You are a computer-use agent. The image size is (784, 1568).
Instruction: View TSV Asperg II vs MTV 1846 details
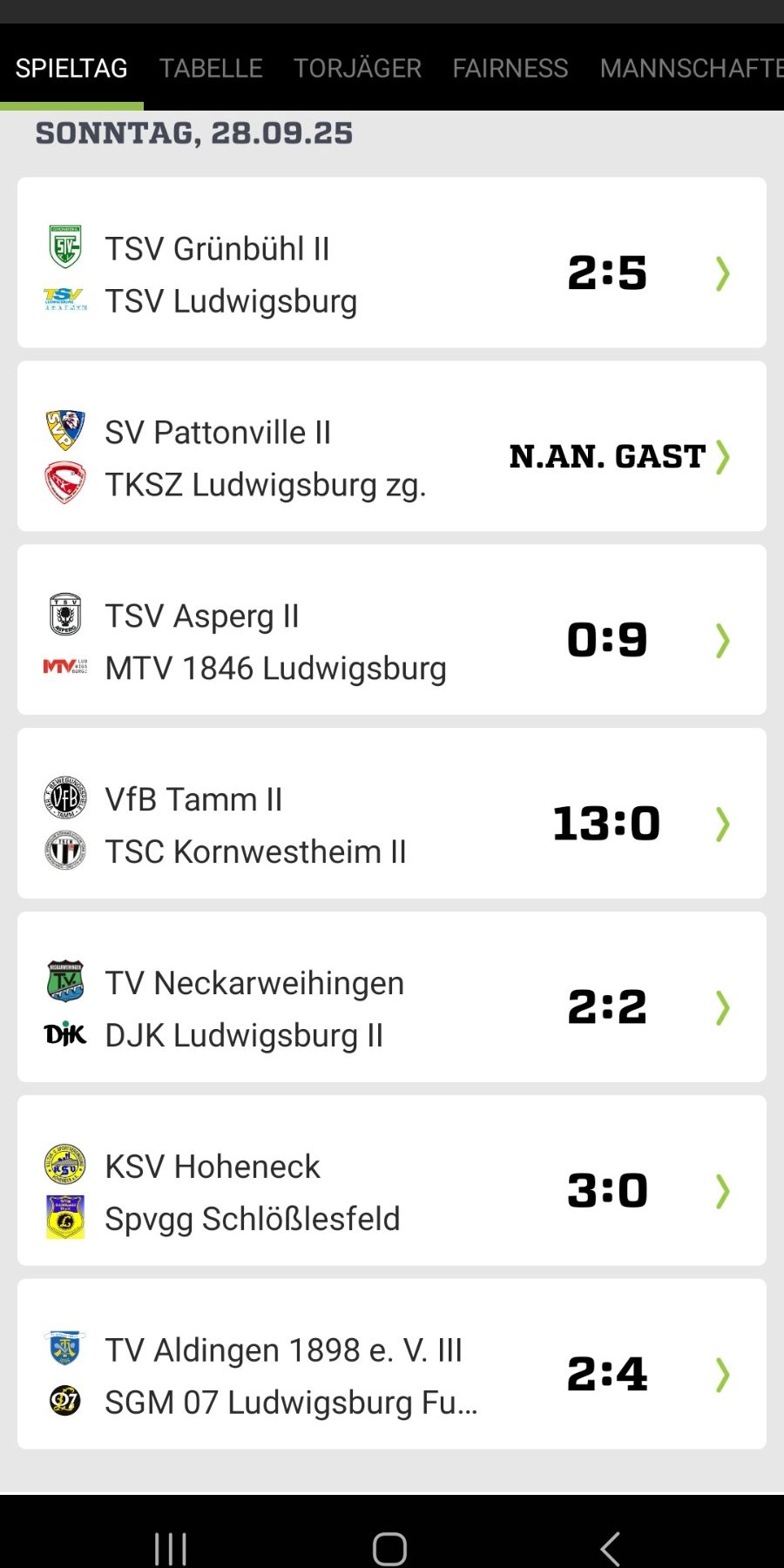click(x=392, y=630)
